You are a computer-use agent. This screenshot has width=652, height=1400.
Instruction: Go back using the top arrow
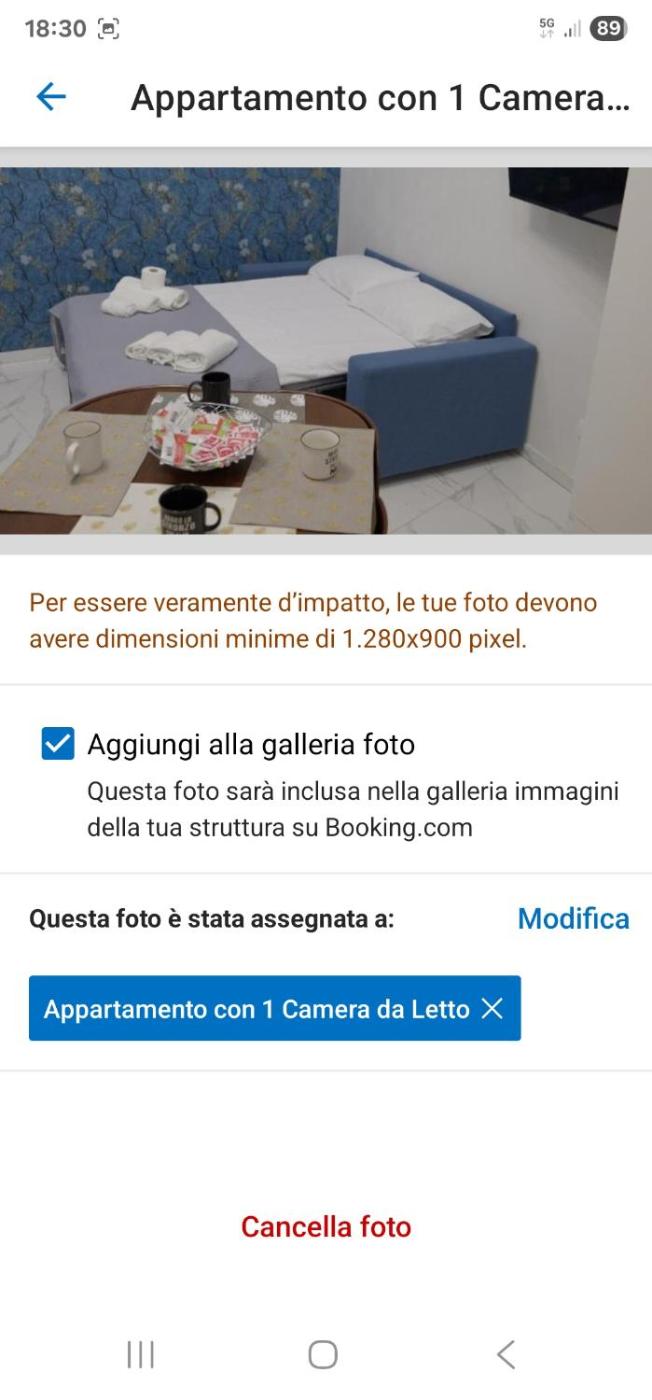click(50, 97)
